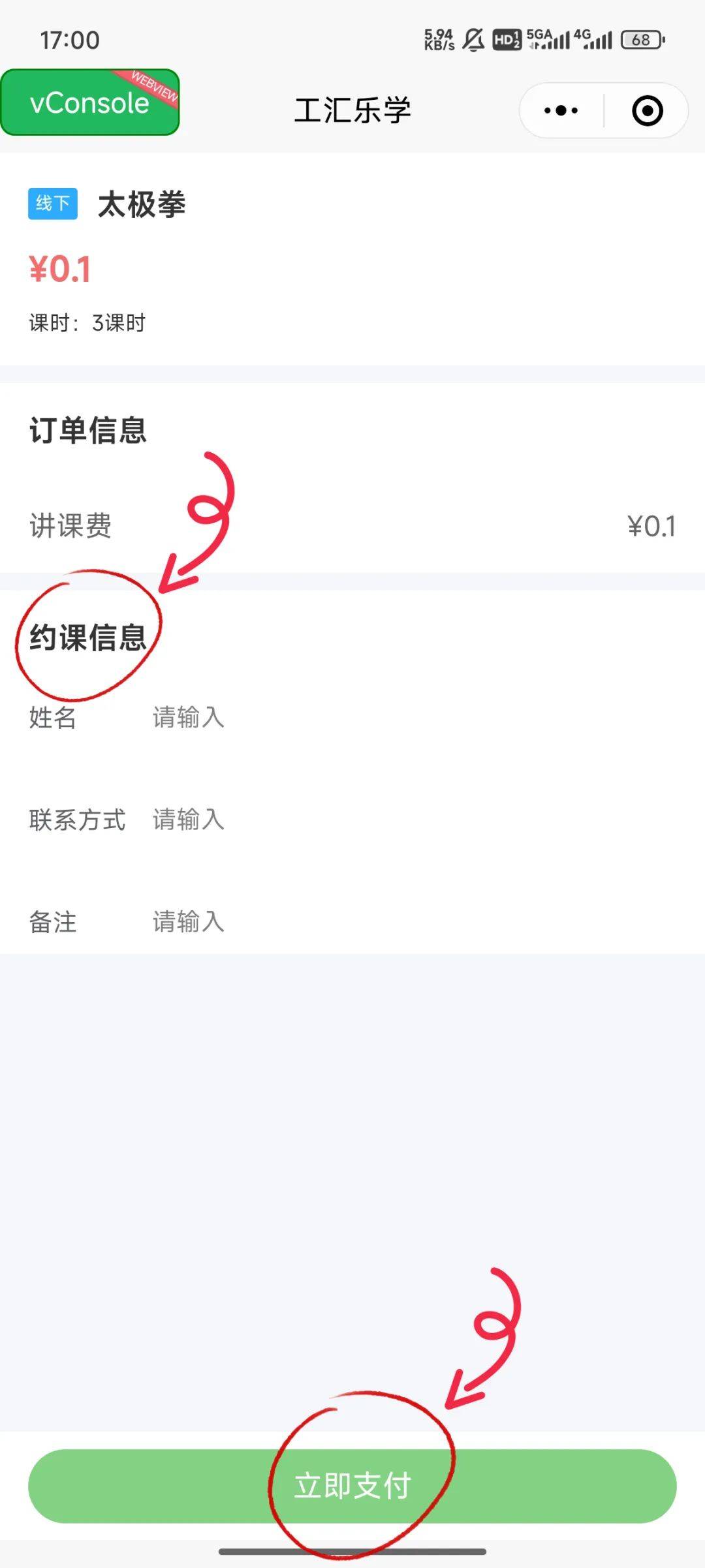Tap the 课时：3课时 text
Viewport: 705px width, 1568px height.
click(88, 321)
